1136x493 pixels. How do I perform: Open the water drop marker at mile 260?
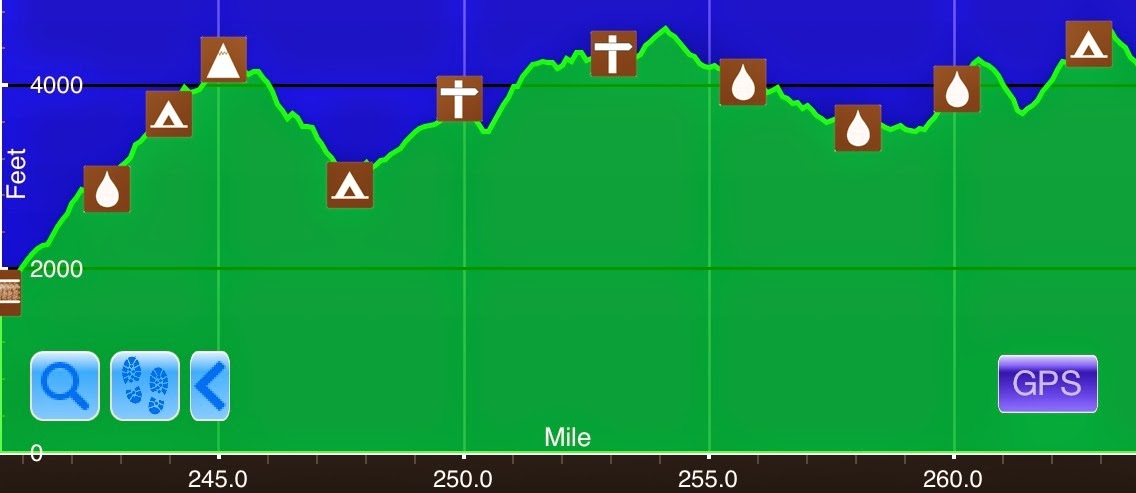pos(957,89)
